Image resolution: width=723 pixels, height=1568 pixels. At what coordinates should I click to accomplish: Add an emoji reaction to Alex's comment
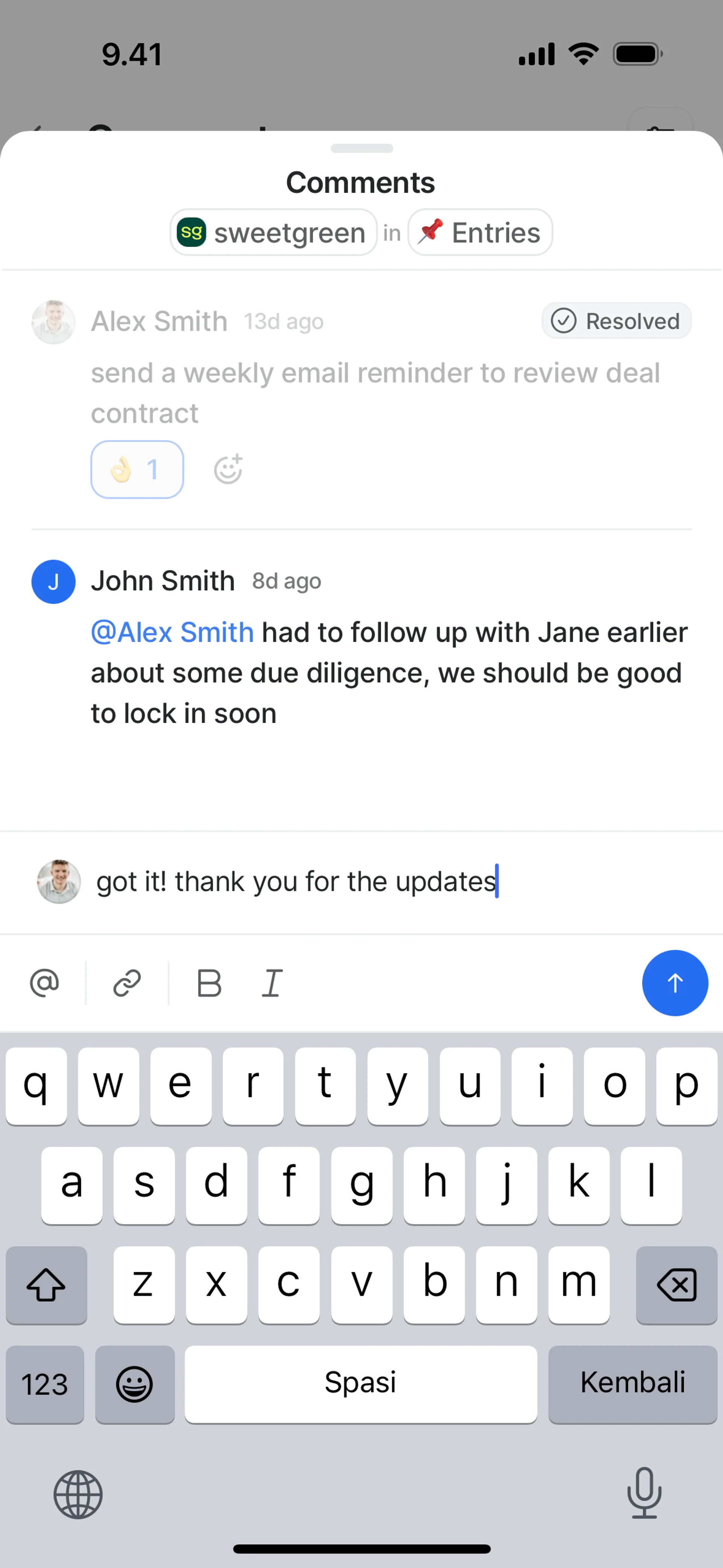click(x=228, y=469)
